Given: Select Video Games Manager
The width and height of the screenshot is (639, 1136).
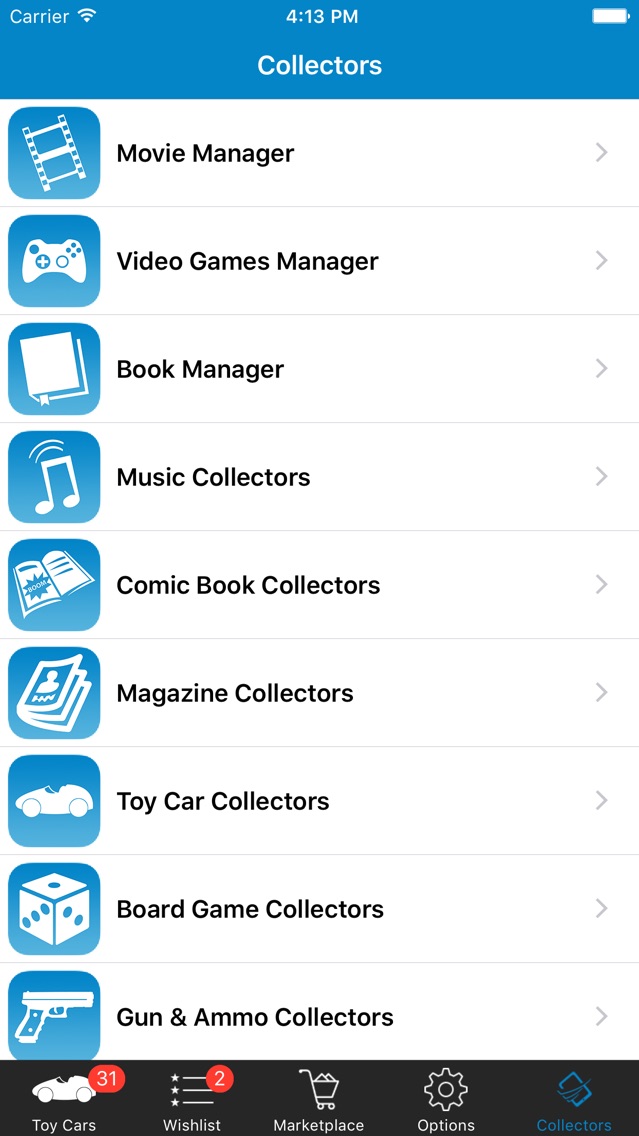Looking at the screenshot, I should pyautogui.click(x=320, y=261).
